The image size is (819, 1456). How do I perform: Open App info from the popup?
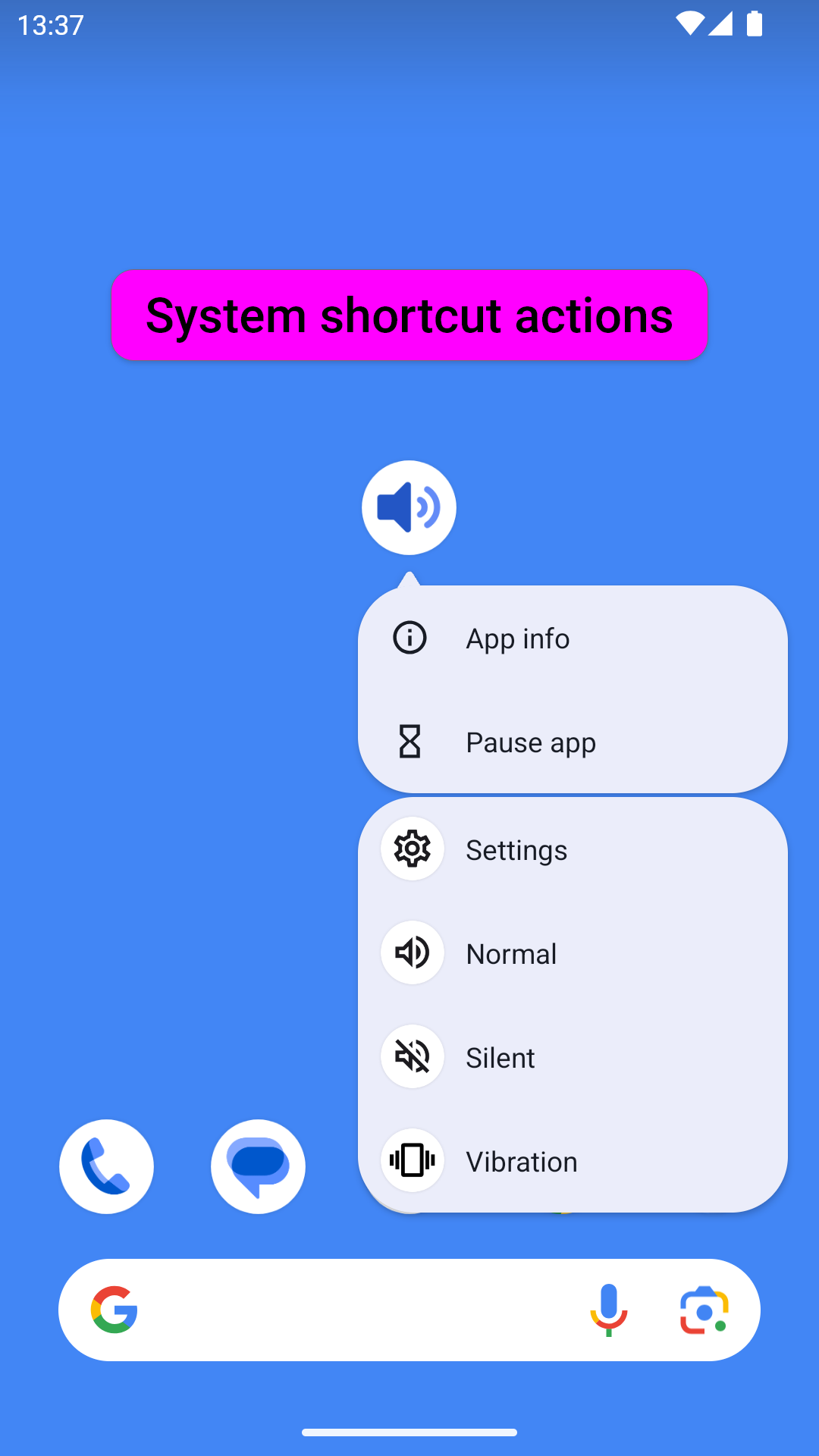pyautogui.click(x=573, y=638)
